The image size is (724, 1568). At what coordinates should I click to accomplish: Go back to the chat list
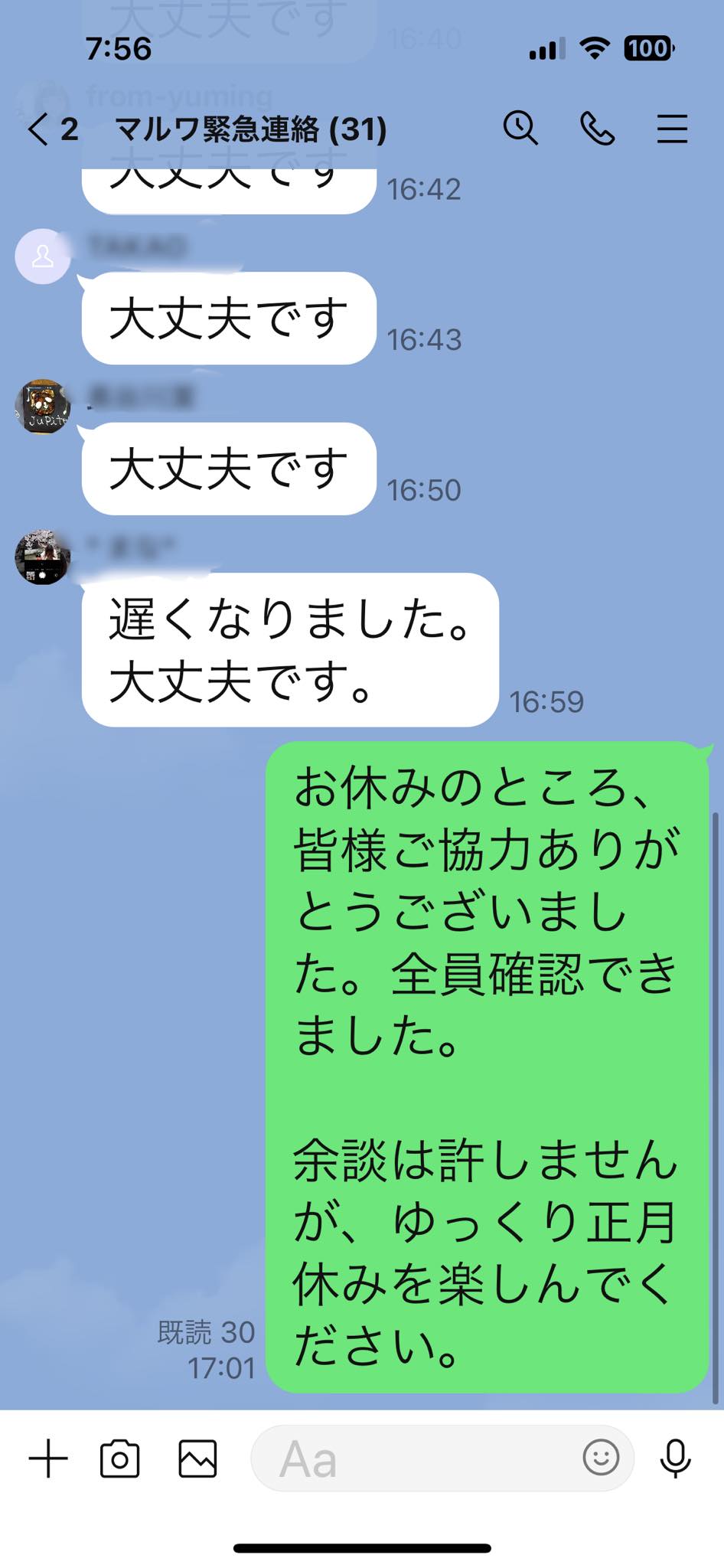52,129
